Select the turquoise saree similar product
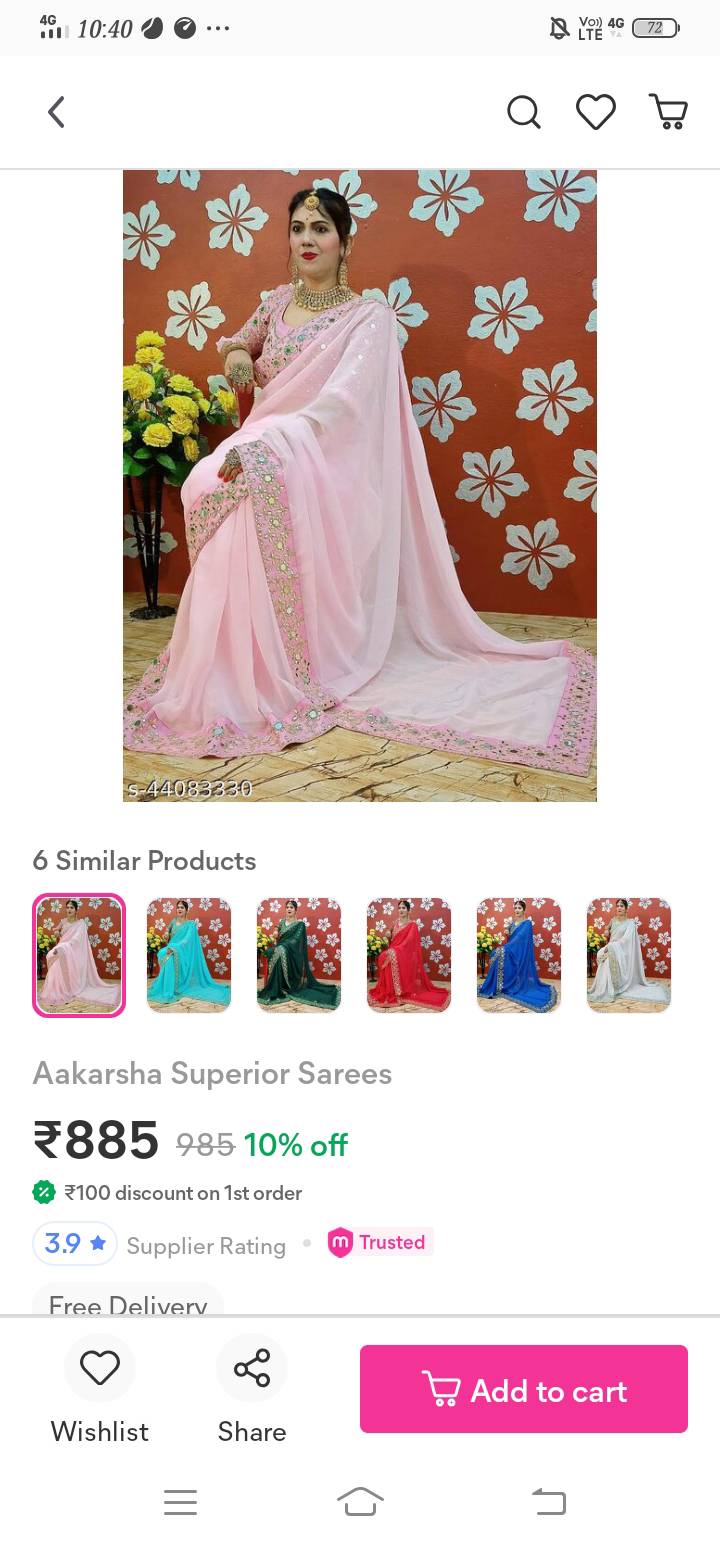 click(x=189, y=955)
